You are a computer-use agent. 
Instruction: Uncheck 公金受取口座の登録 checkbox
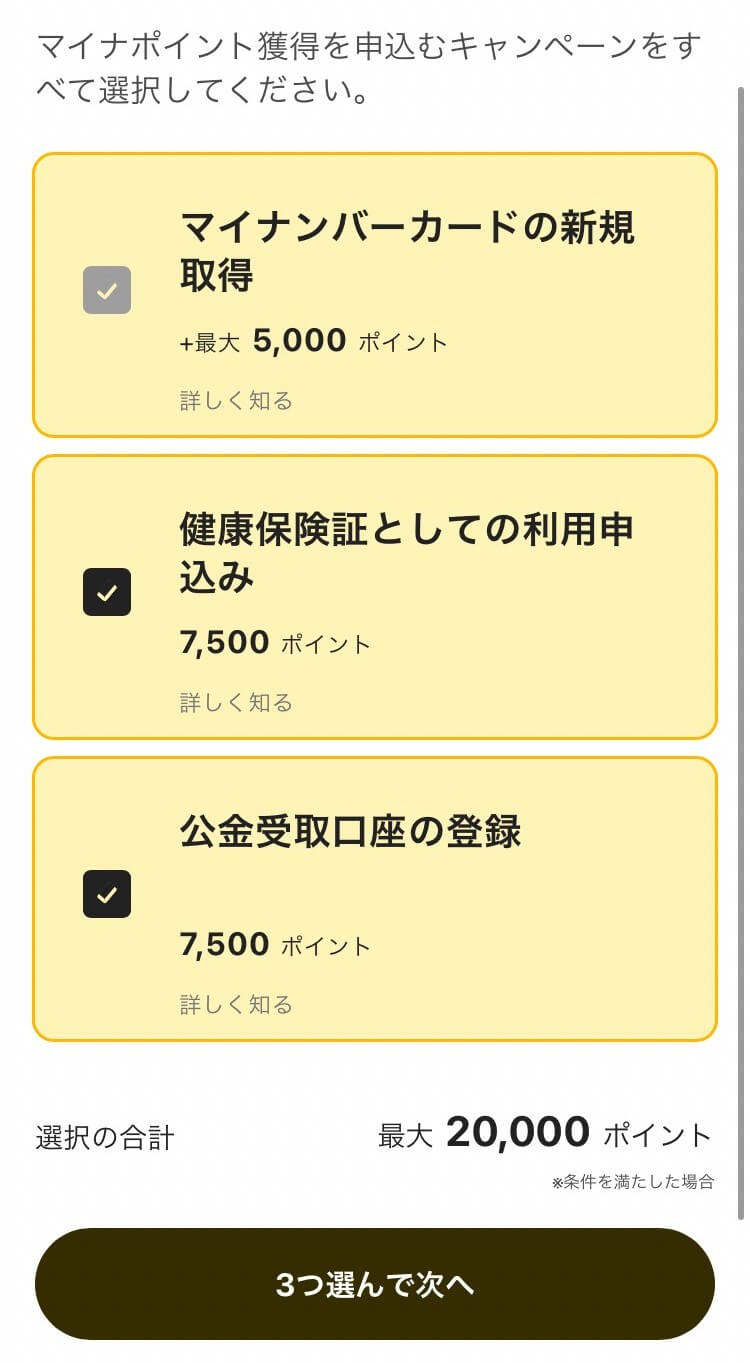(x=107, y=894)
